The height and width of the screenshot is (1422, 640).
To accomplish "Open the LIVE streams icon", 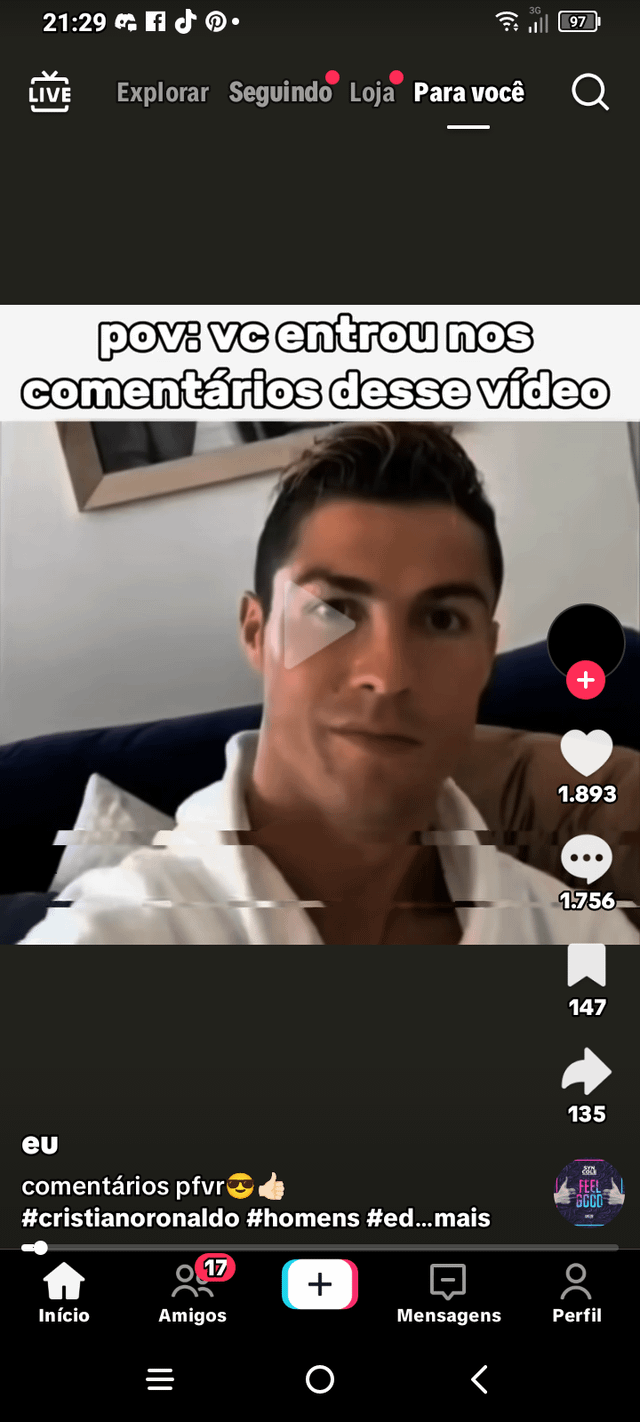I will [50, 92].
